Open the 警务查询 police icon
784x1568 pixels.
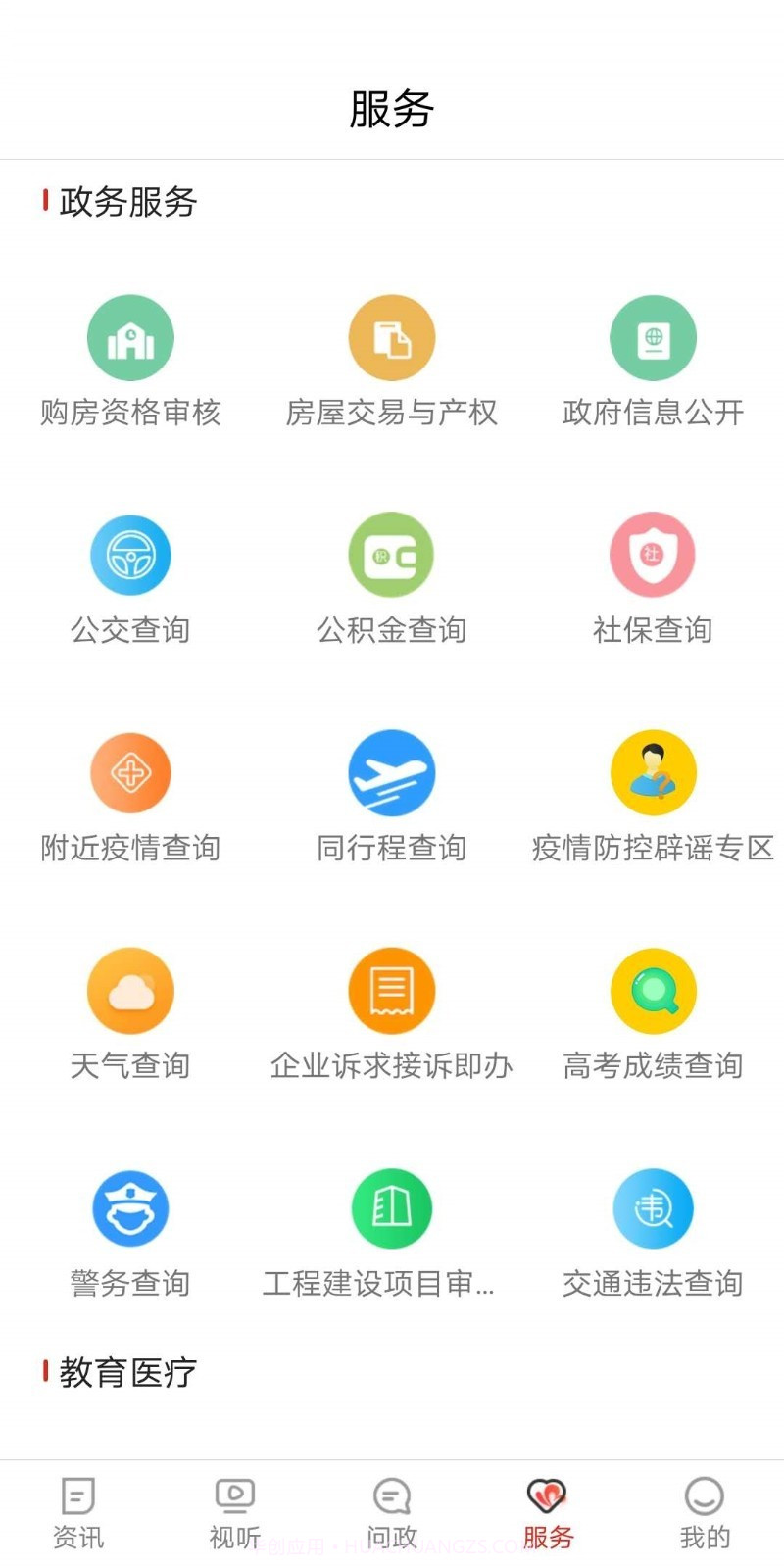click(x=130, y=1208)
